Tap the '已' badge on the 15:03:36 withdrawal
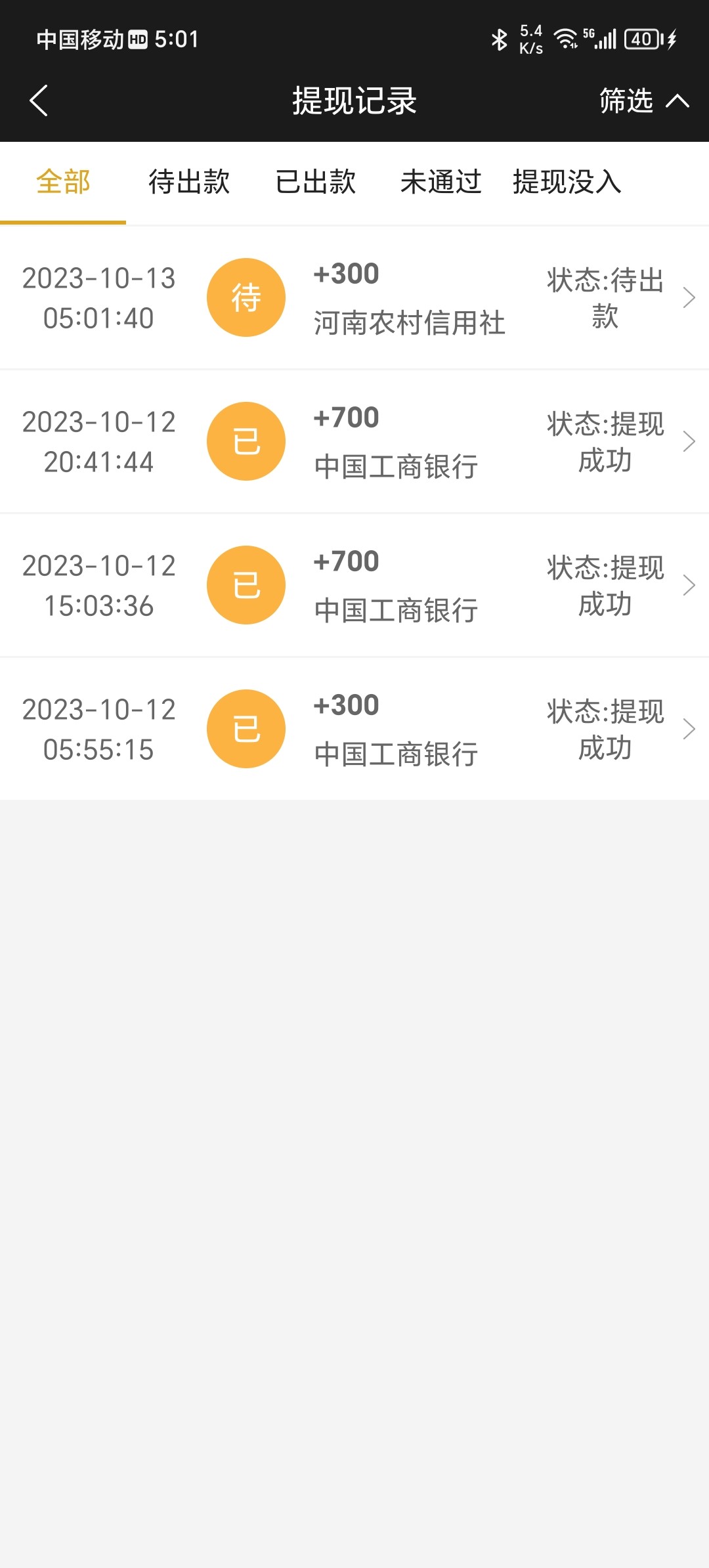The height and width of the screenshot is (1568, 709). [x=246, y=584]
